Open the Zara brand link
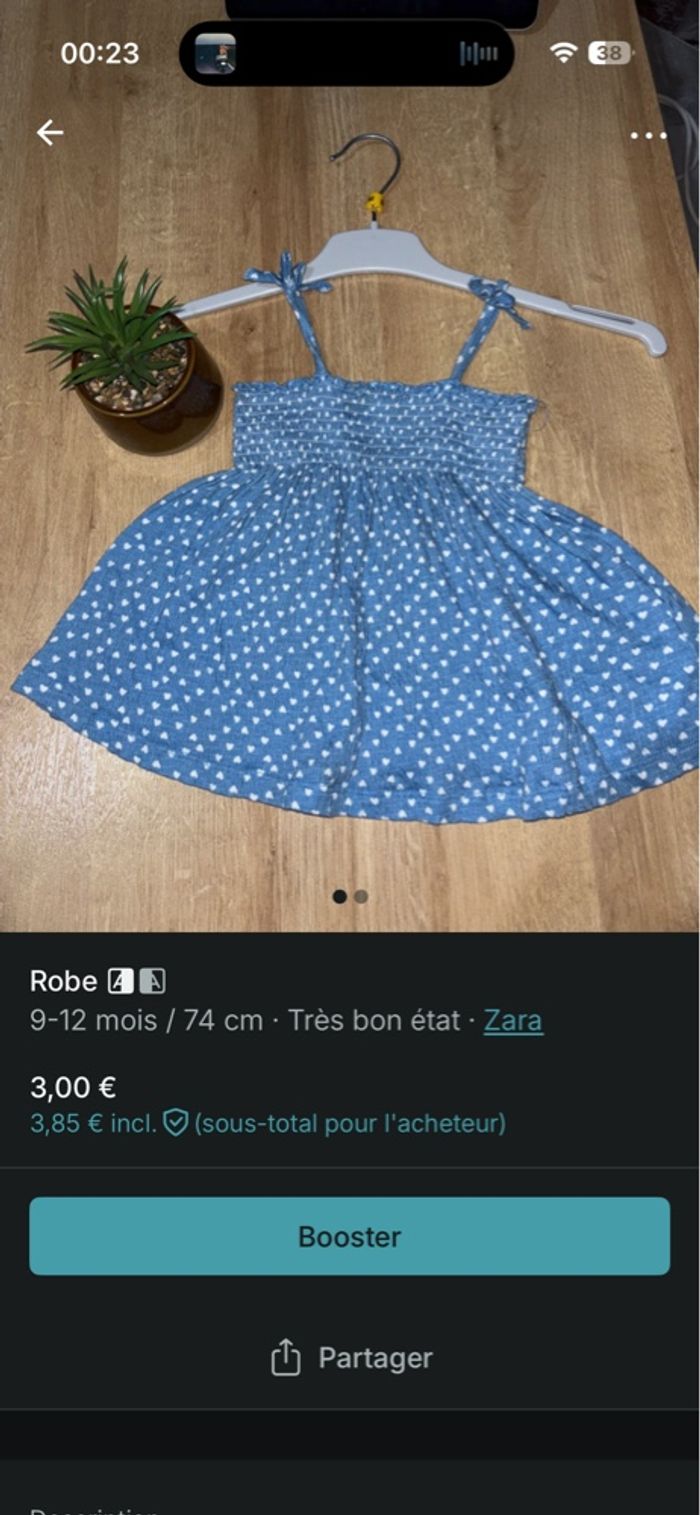 pos(513,1020)
